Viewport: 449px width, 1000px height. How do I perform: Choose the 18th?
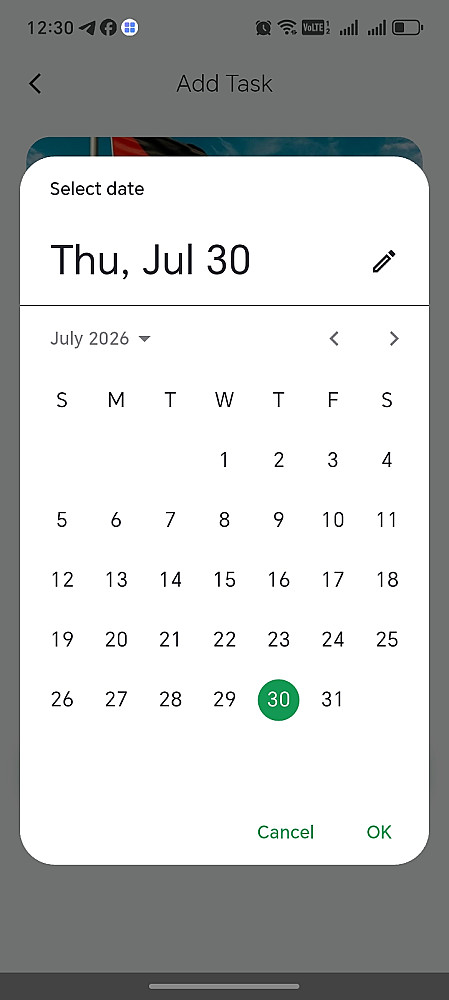[386, 580]
